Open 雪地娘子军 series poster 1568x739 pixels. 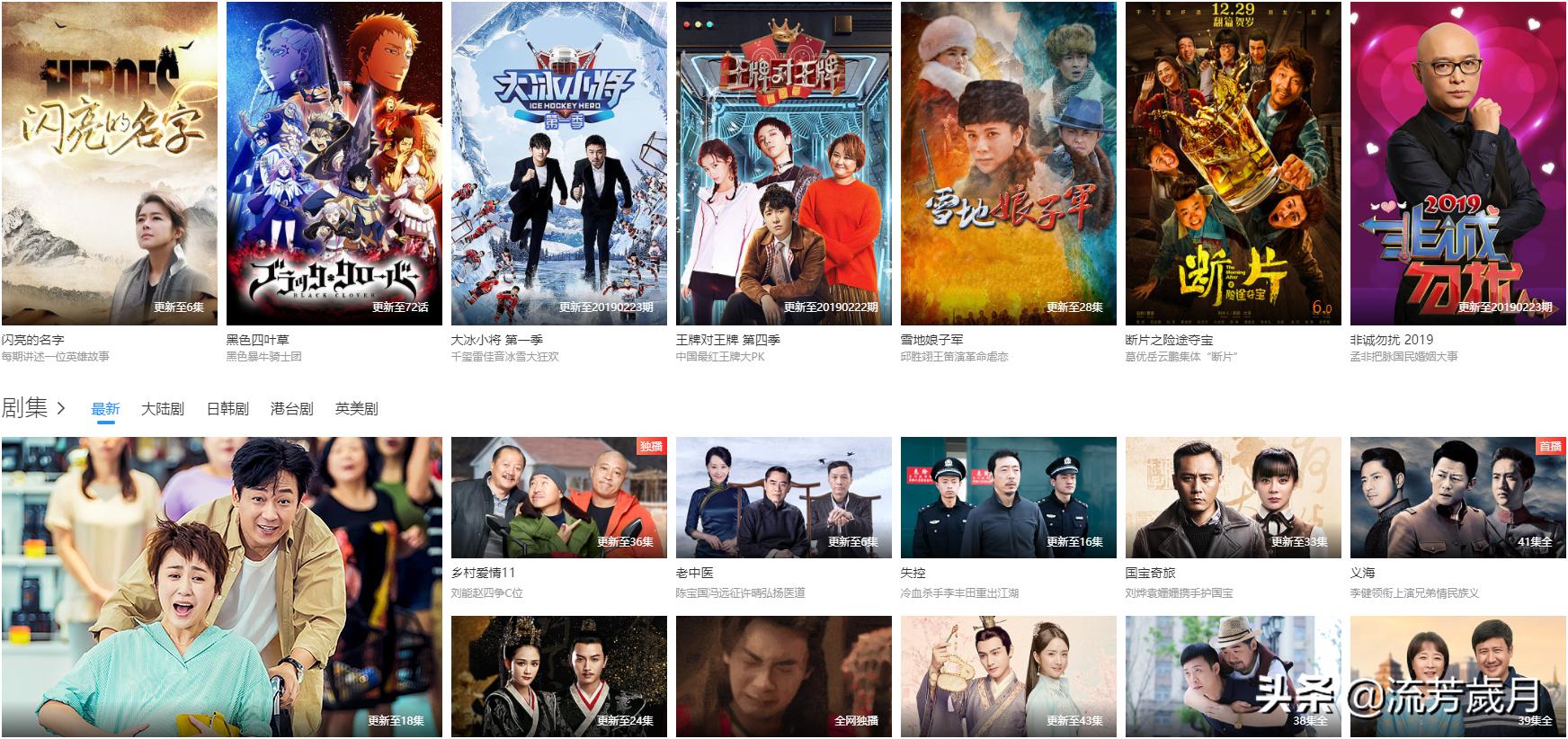pyautogui.click(x=1008, y=163)
